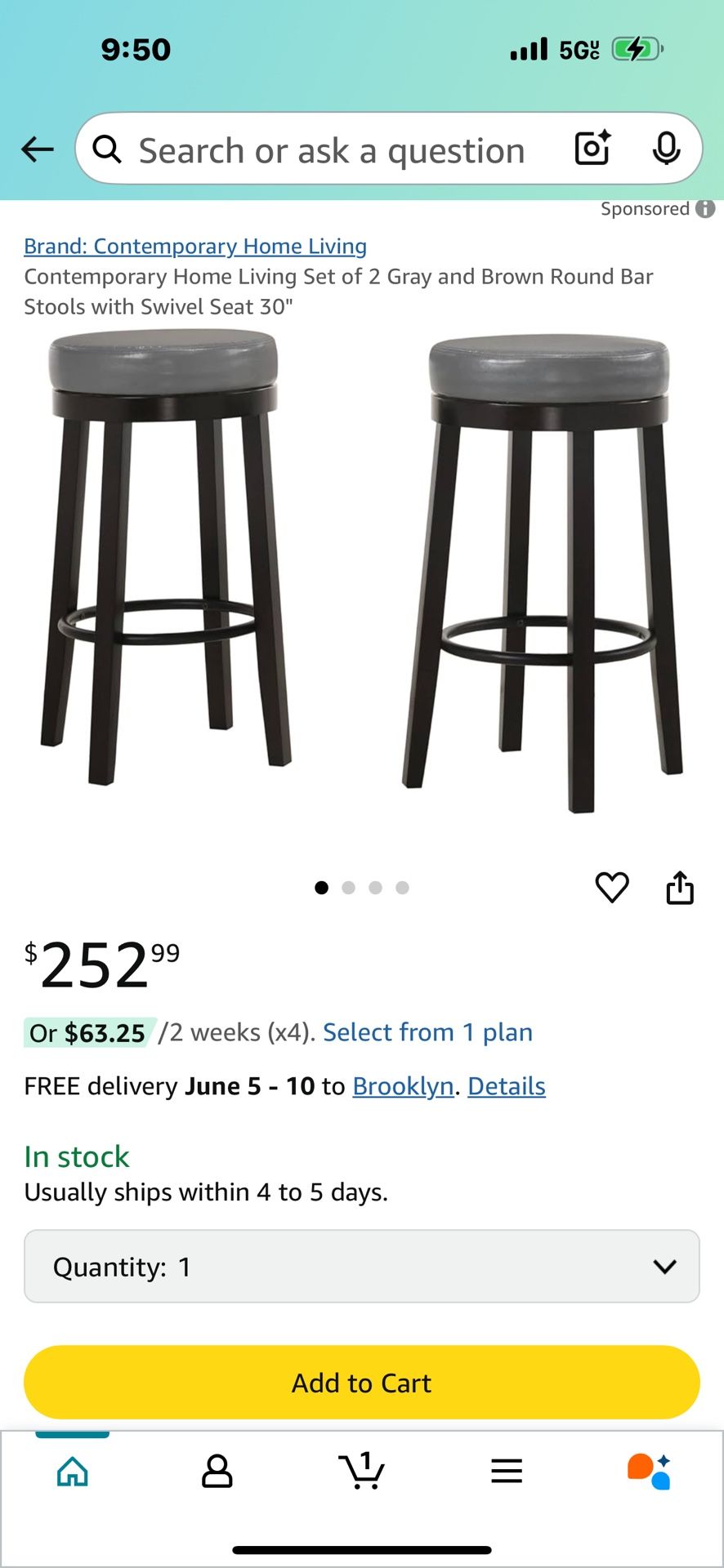Share this product using the share icon
This screenshot has width=724, height=1568.
coord(681,889)
